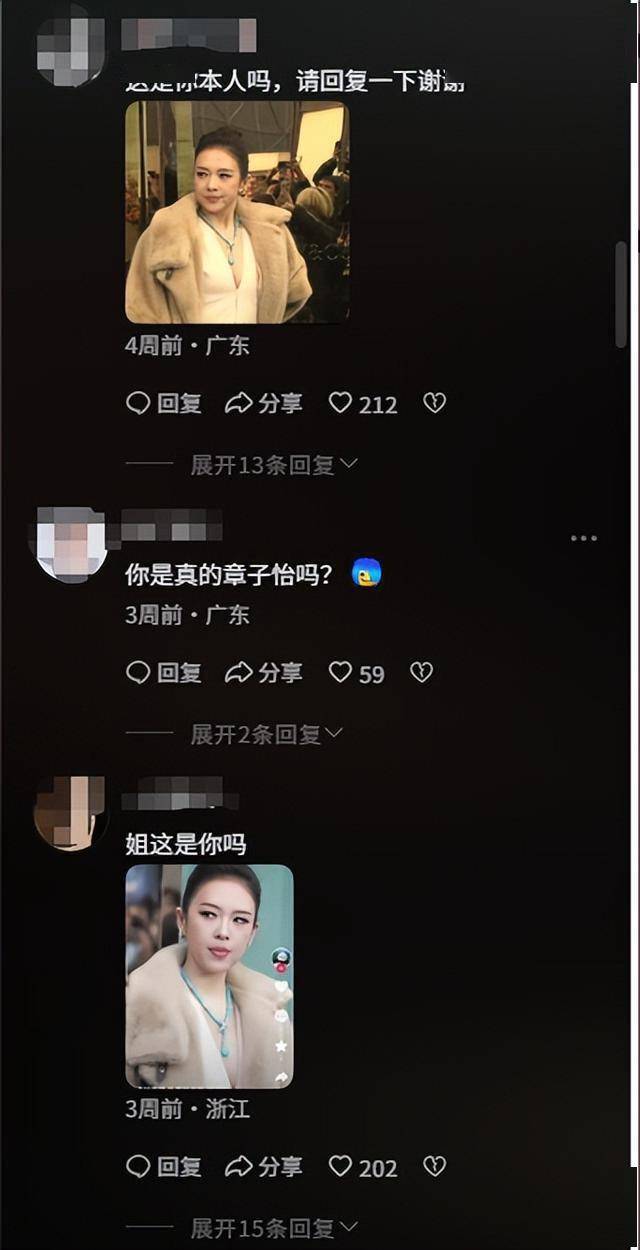Expand 展开15条回复

click(273, 1227)
